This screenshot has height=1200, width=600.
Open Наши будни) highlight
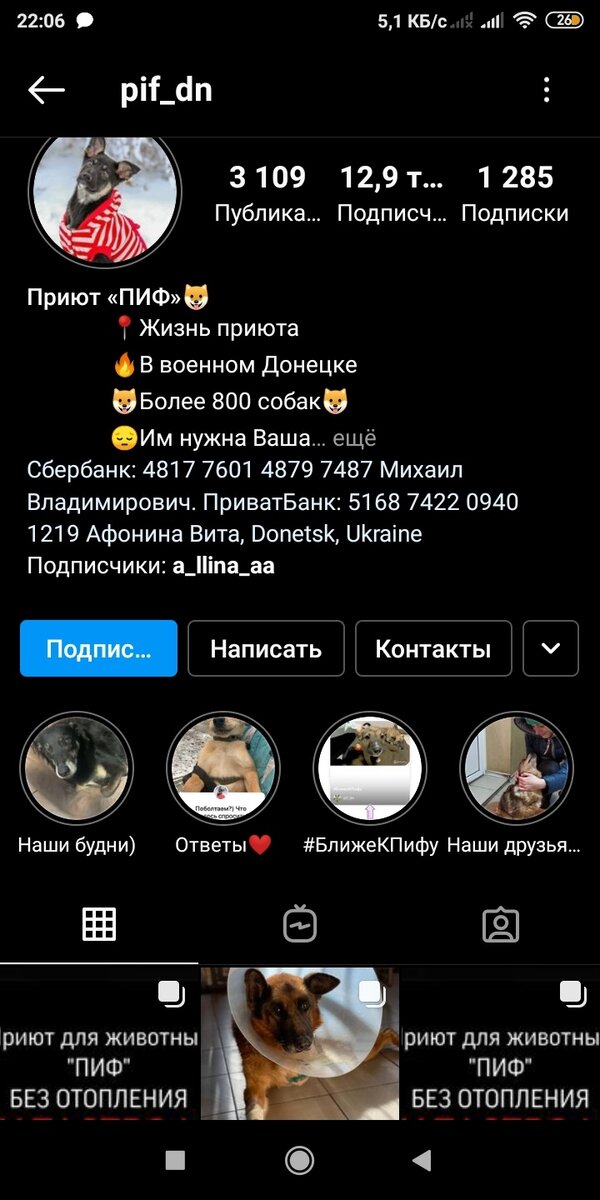pyautogui.click(x=77, y=768)
